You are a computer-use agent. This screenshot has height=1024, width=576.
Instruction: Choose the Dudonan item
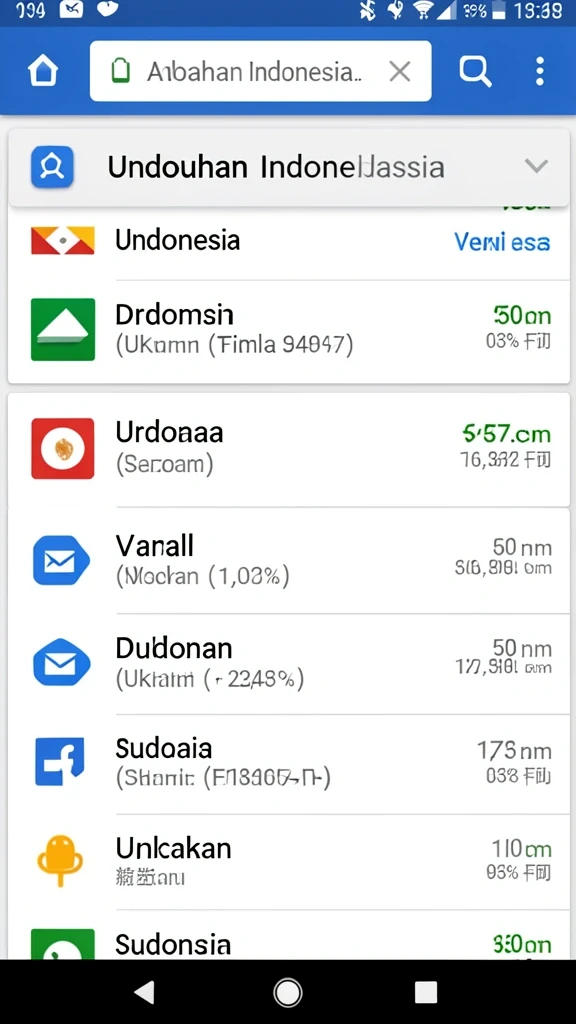[289, 664]
